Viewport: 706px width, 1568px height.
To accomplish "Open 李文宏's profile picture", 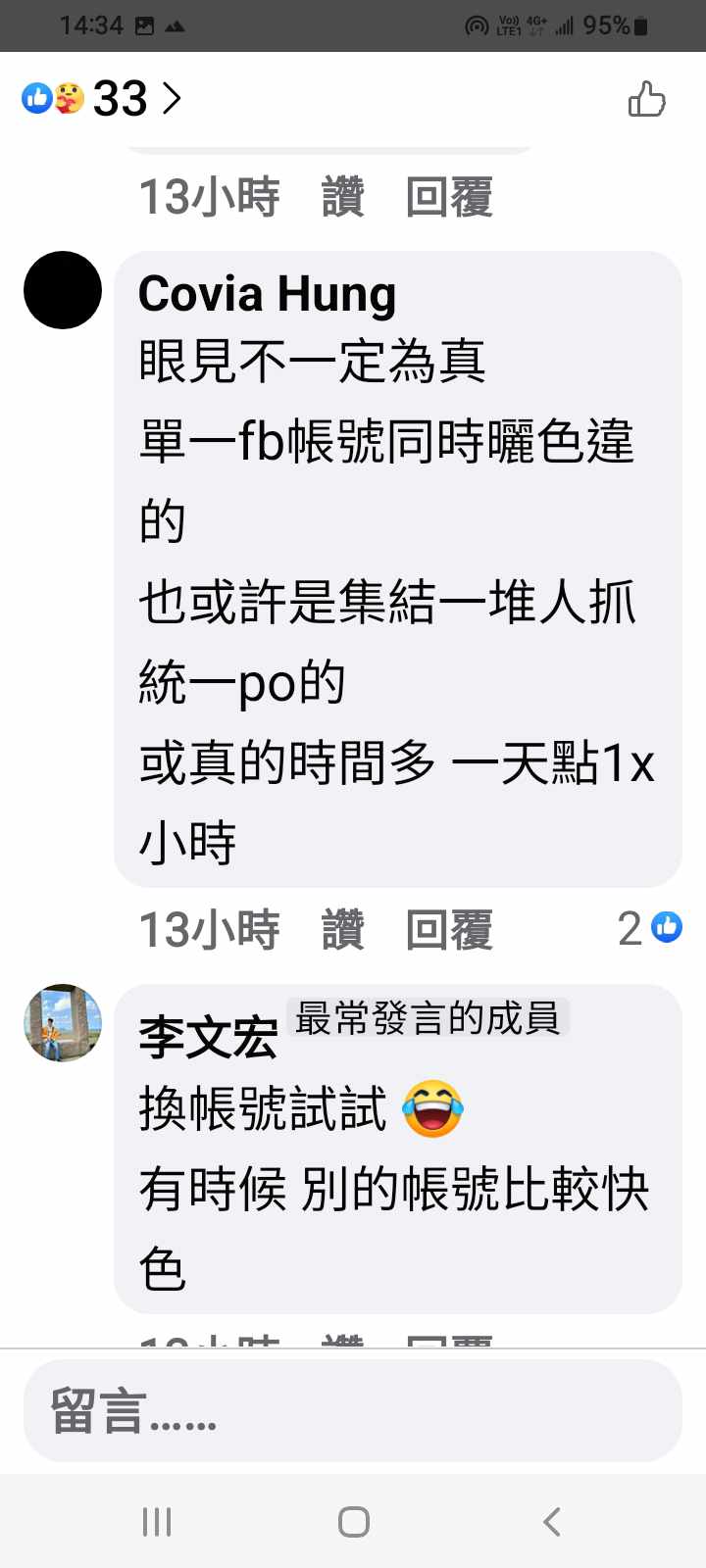I will tap(63, 1023).
